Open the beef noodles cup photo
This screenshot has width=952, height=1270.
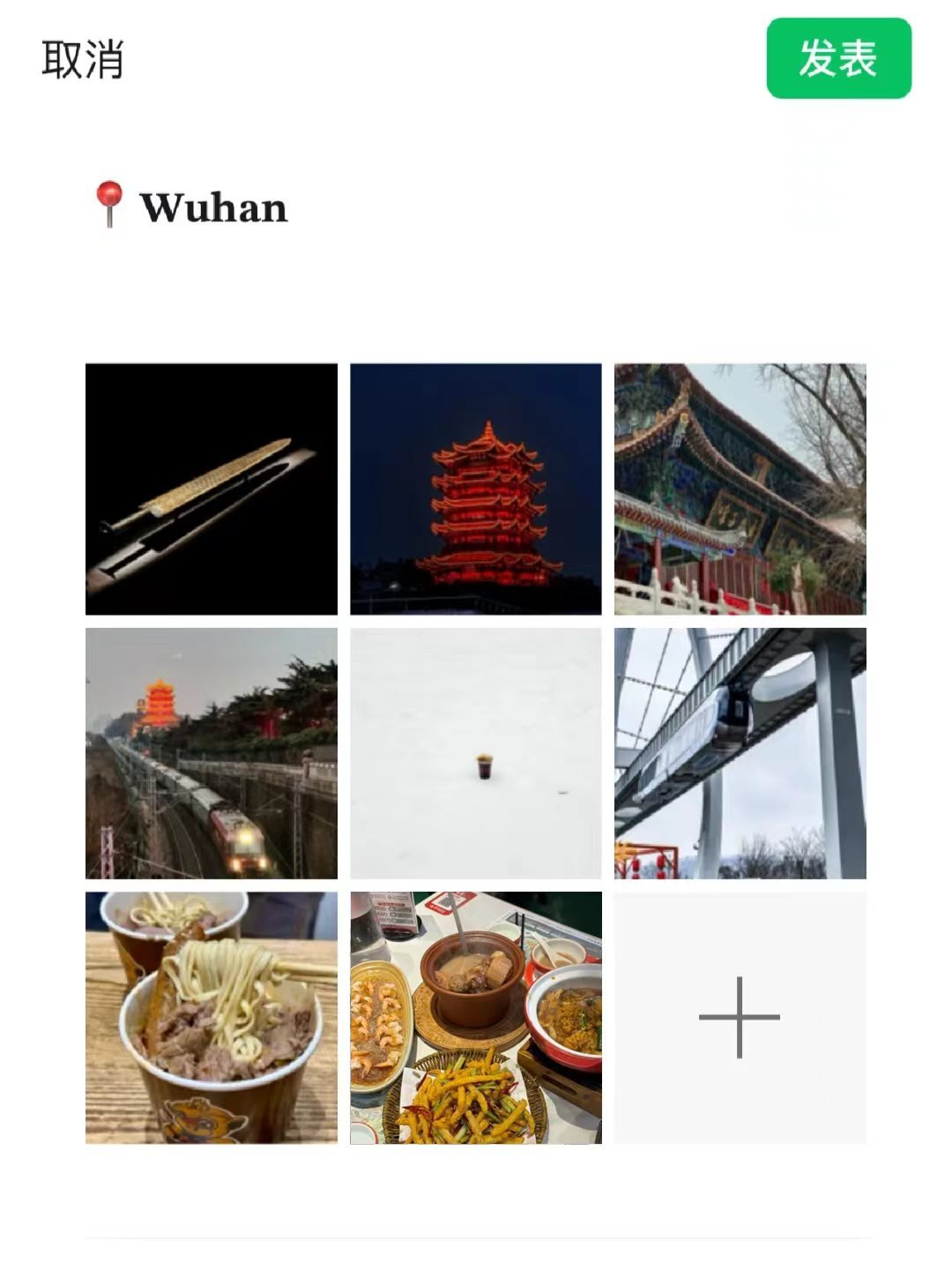pos(212,1017)
